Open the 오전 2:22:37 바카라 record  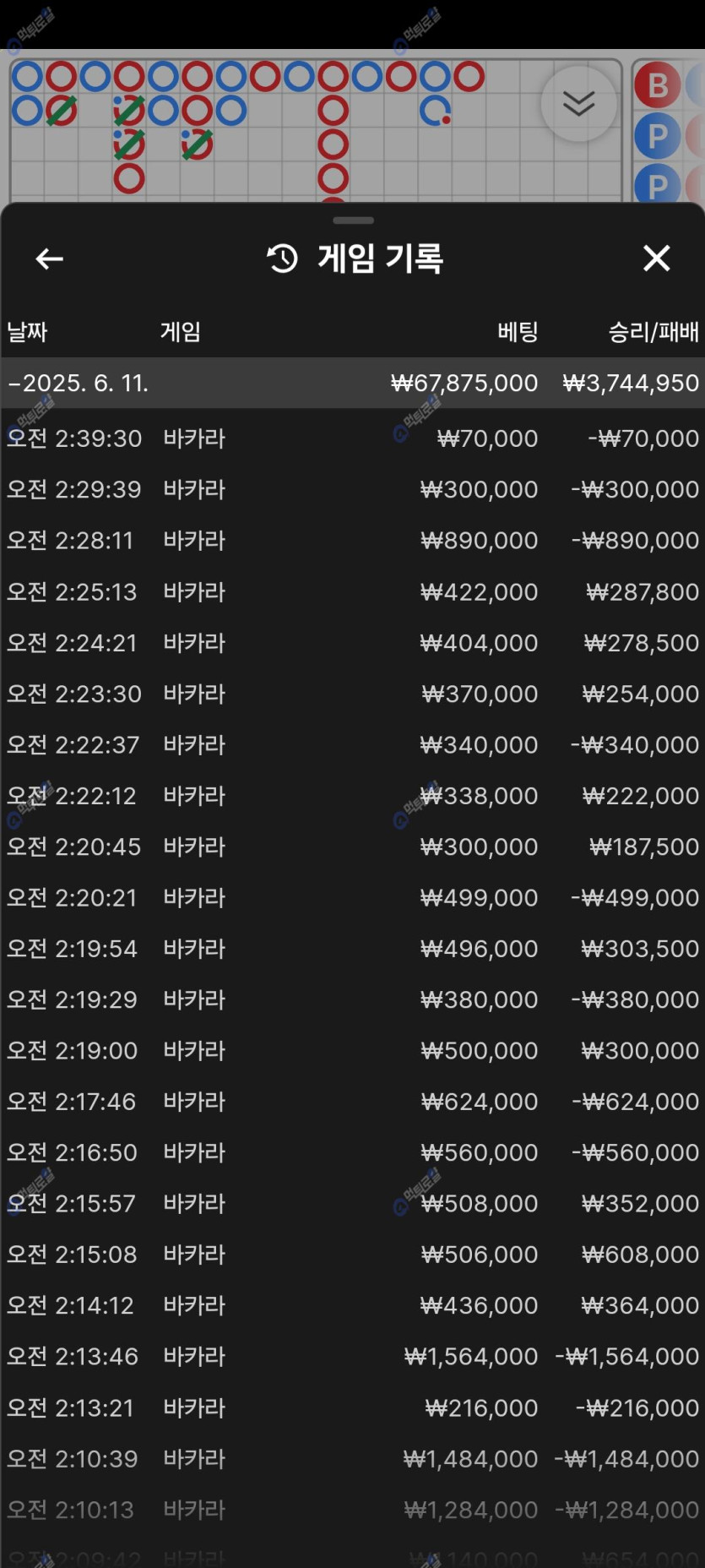click(x=352, y=744)
